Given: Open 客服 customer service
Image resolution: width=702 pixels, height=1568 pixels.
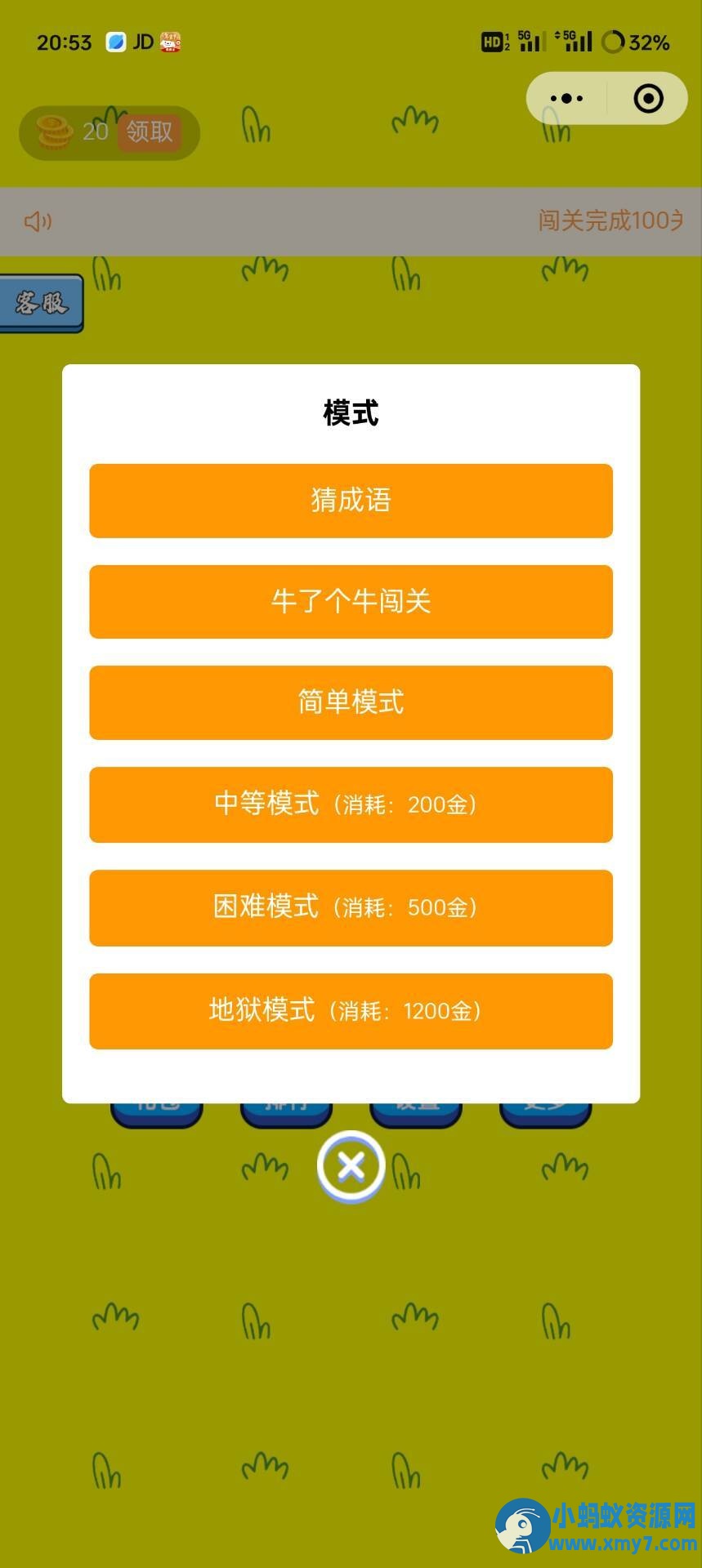Looking at the screenshot, I should click(x=41, y=303).
